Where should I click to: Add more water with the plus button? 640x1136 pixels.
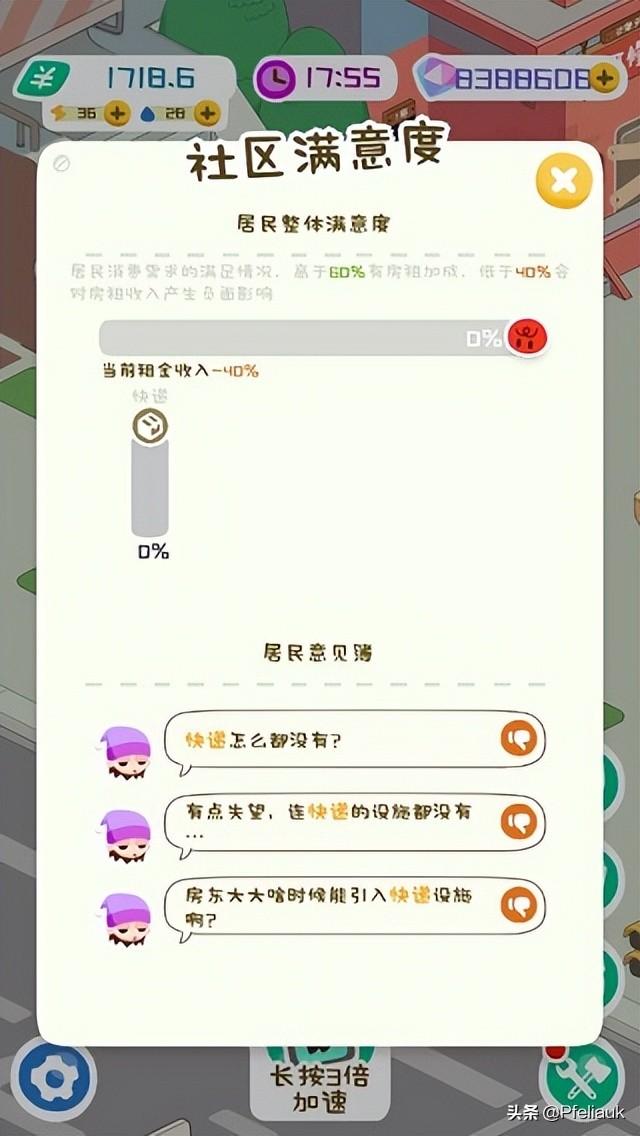coord(207,113)
